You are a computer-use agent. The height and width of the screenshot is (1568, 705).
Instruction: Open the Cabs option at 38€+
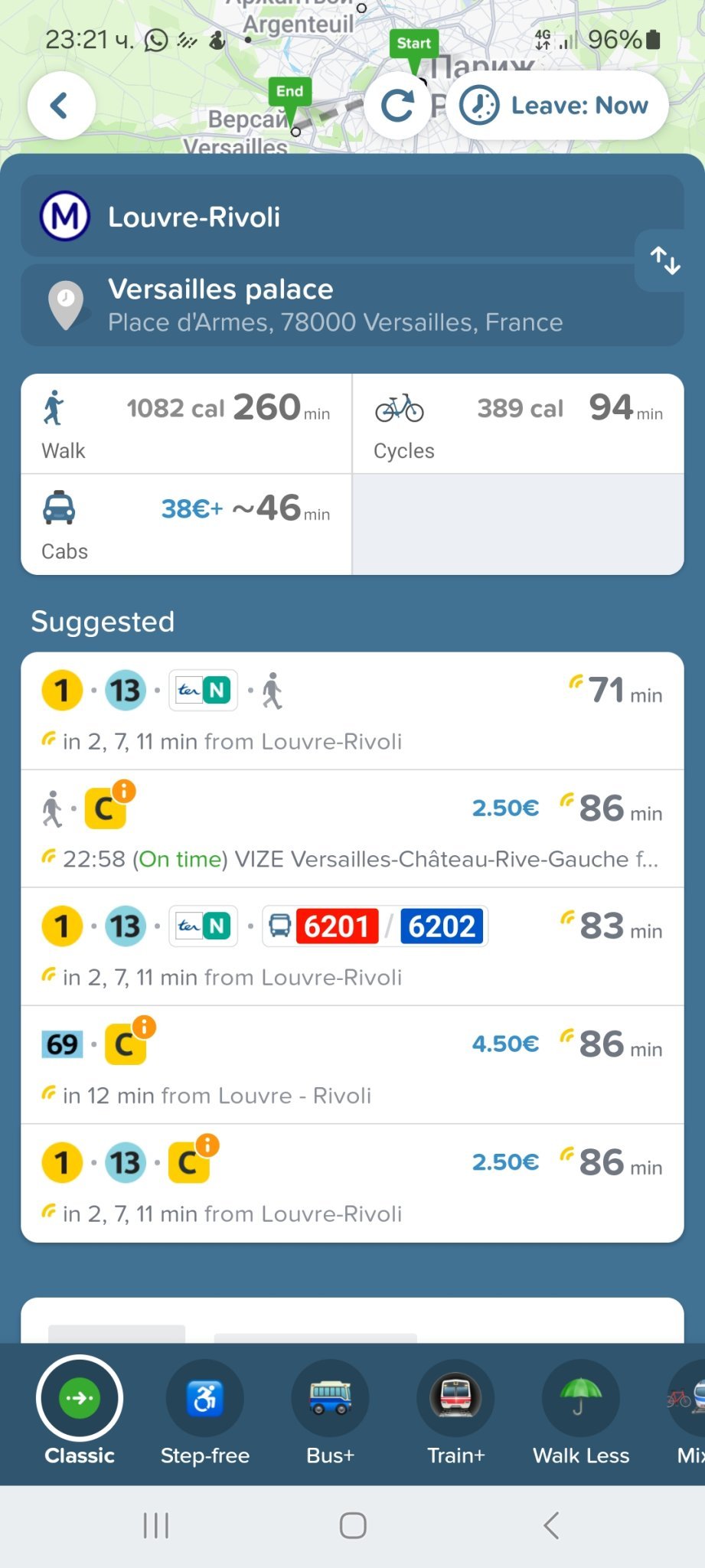(186, 524)
